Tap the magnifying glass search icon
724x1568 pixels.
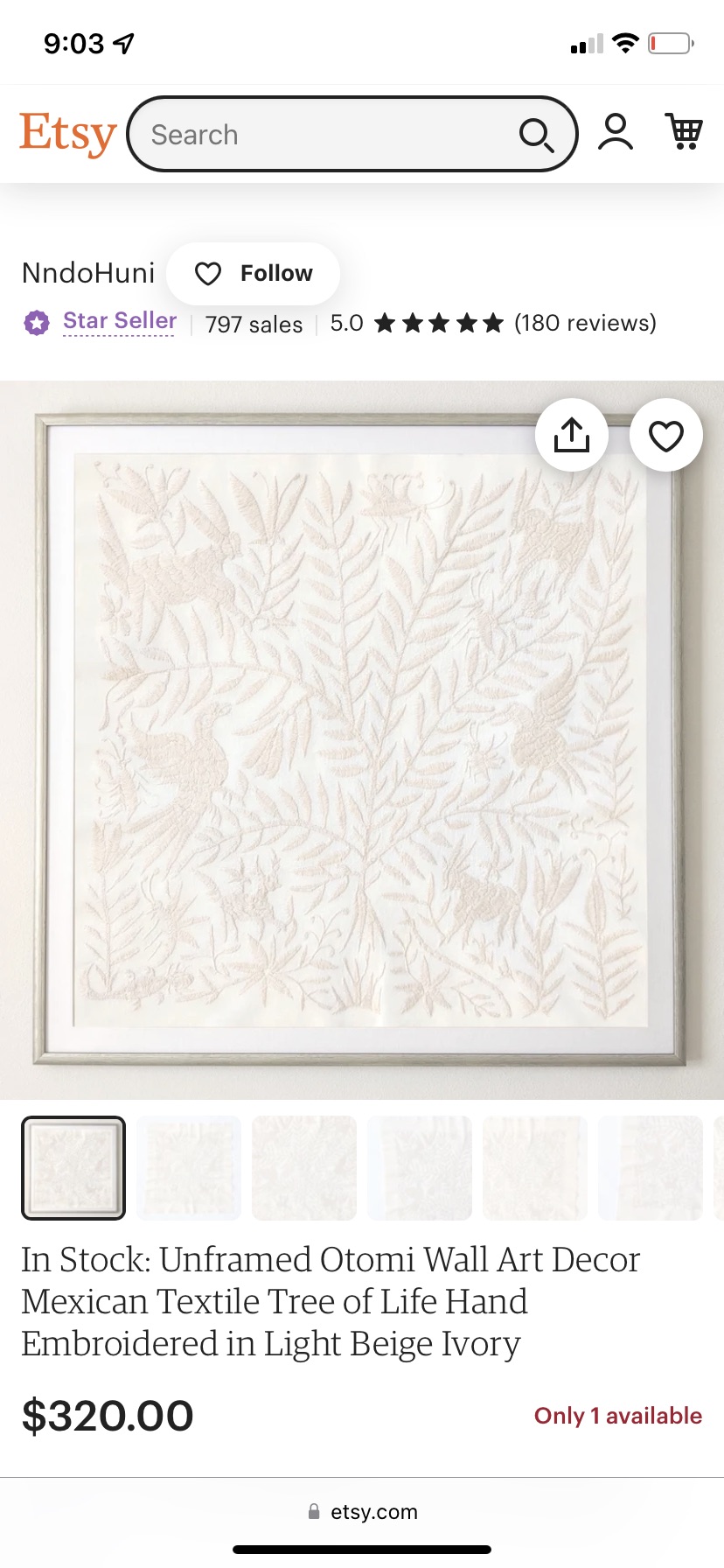coord(536,136)
